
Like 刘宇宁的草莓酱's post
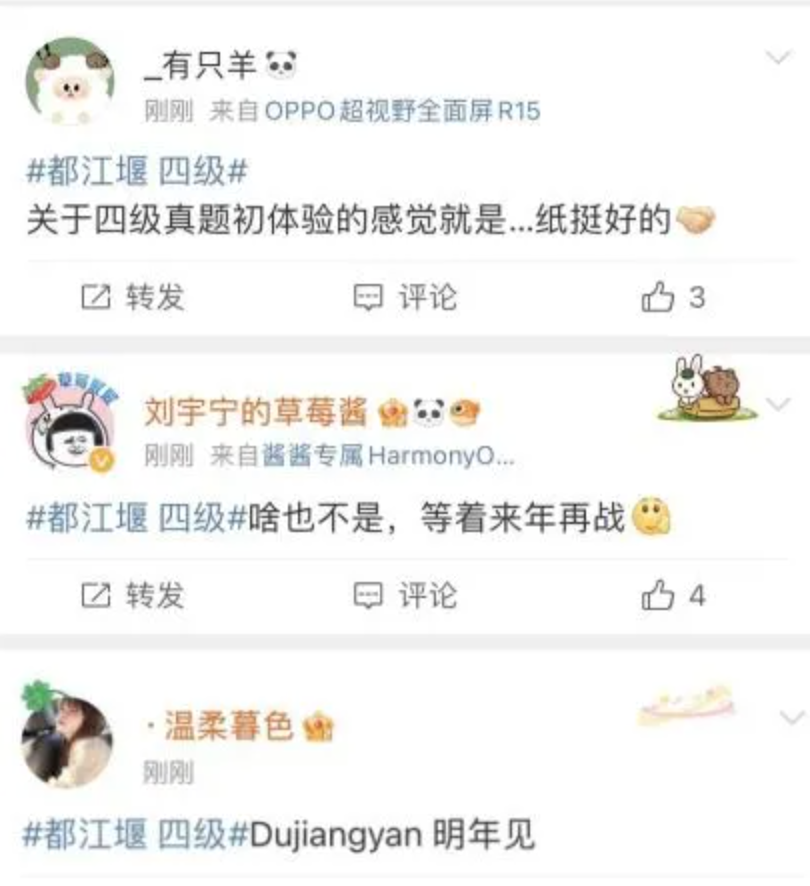(x=673, y=596)
